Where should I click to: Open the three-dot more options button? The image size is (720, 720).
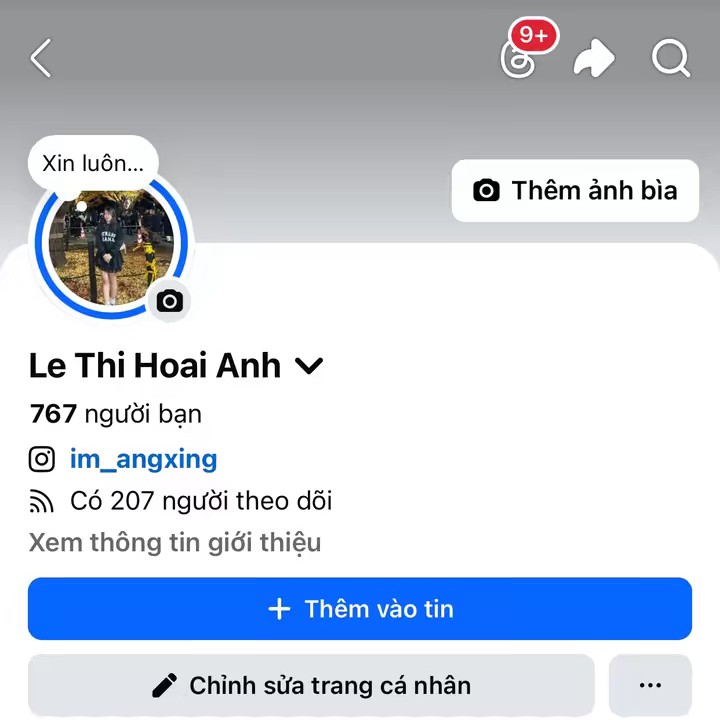pos(650,686)
